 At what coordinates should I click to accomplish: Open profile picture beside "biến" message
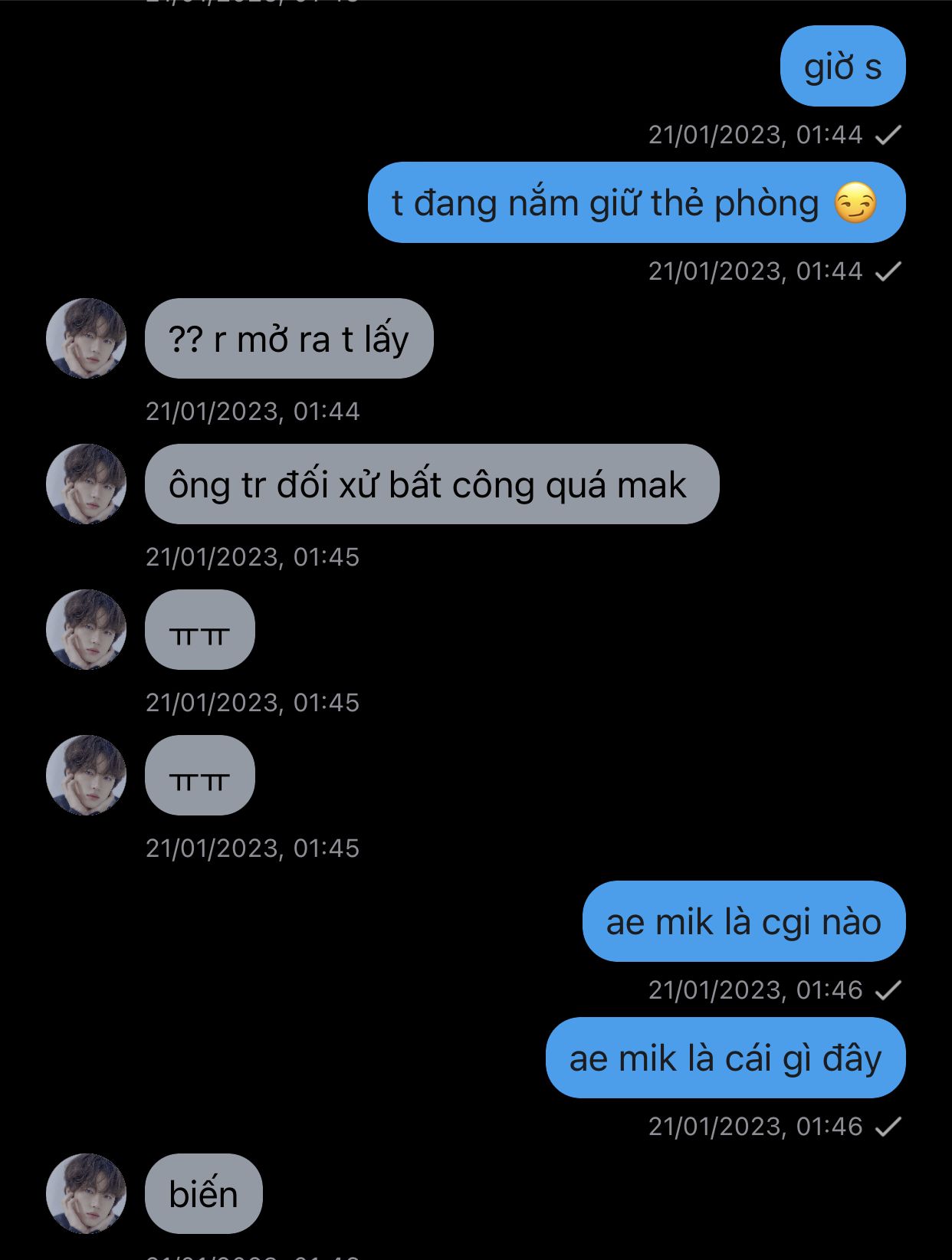coord(86,1193)
